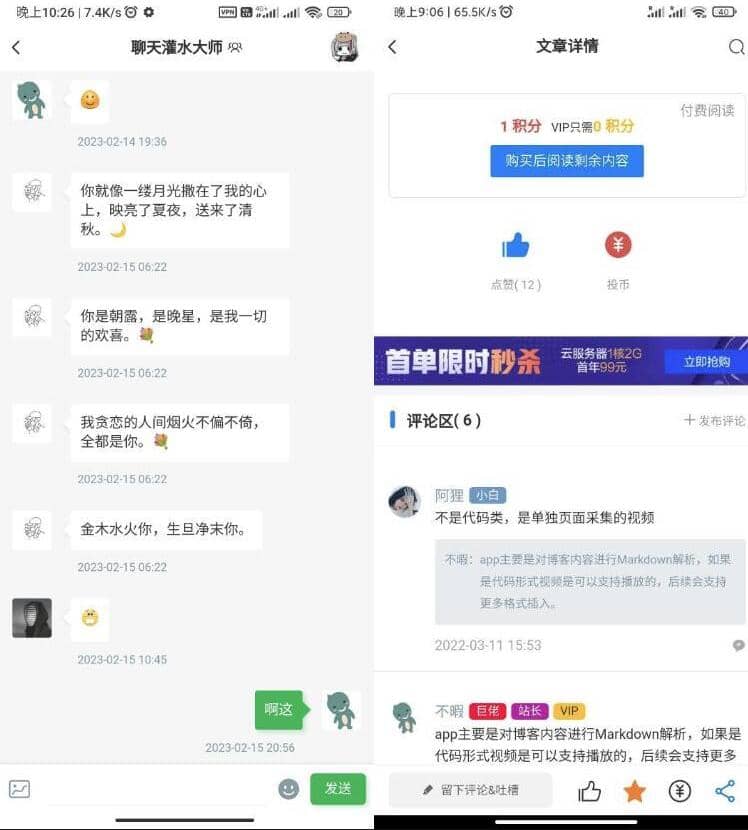Image resolution: width=748 pixels, height=830 pixels.
Task: Reply to 阿狸's comment via the bubble icon
Action: [738, 646]
